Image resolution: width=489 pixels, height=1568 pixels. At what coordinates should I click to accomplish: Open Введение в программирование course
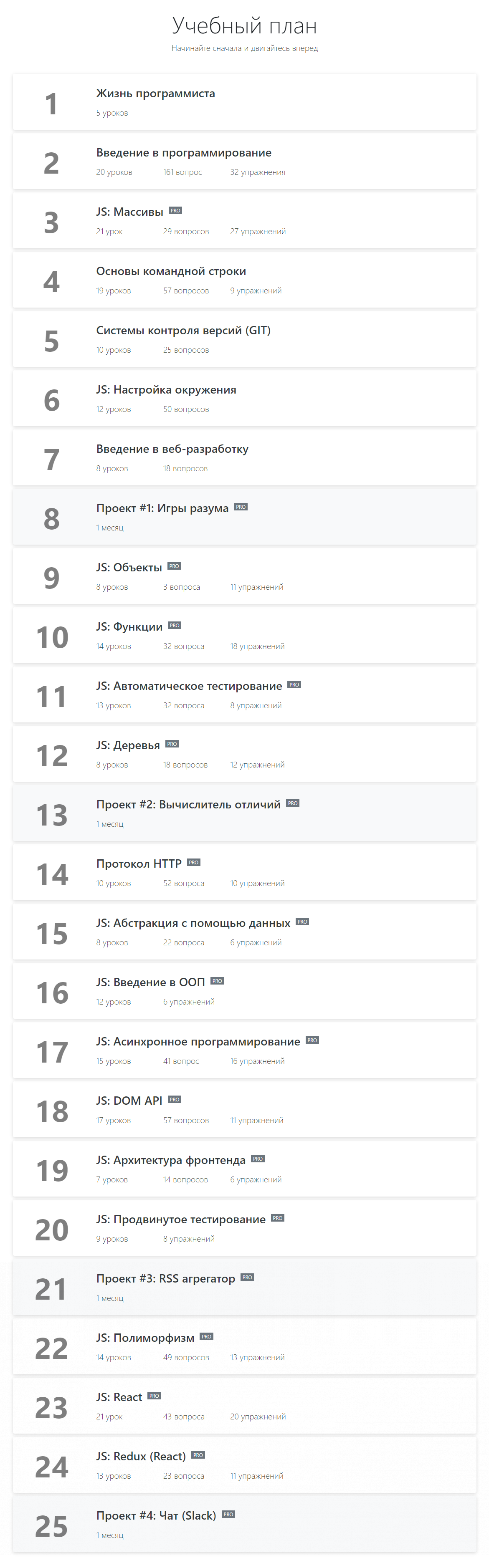[183, 153]
